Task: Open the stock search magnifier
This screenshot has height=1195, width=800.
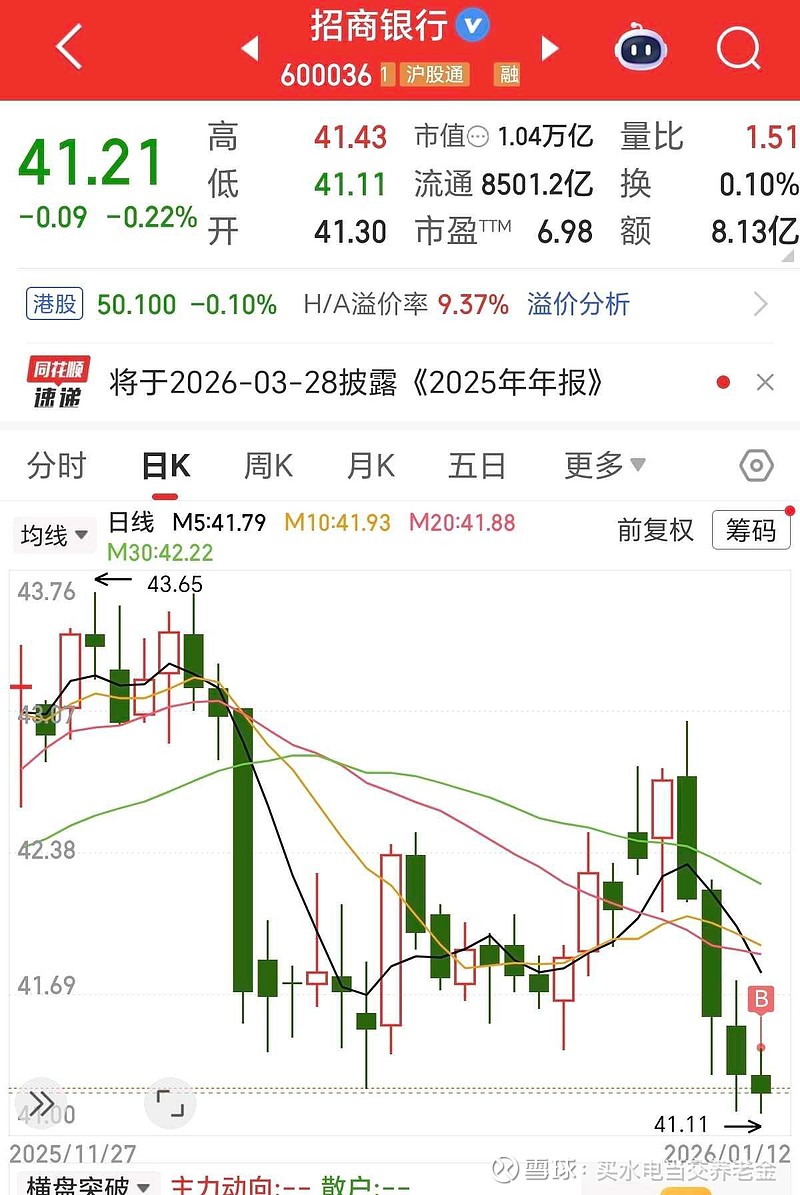Action: pos(738,48)
